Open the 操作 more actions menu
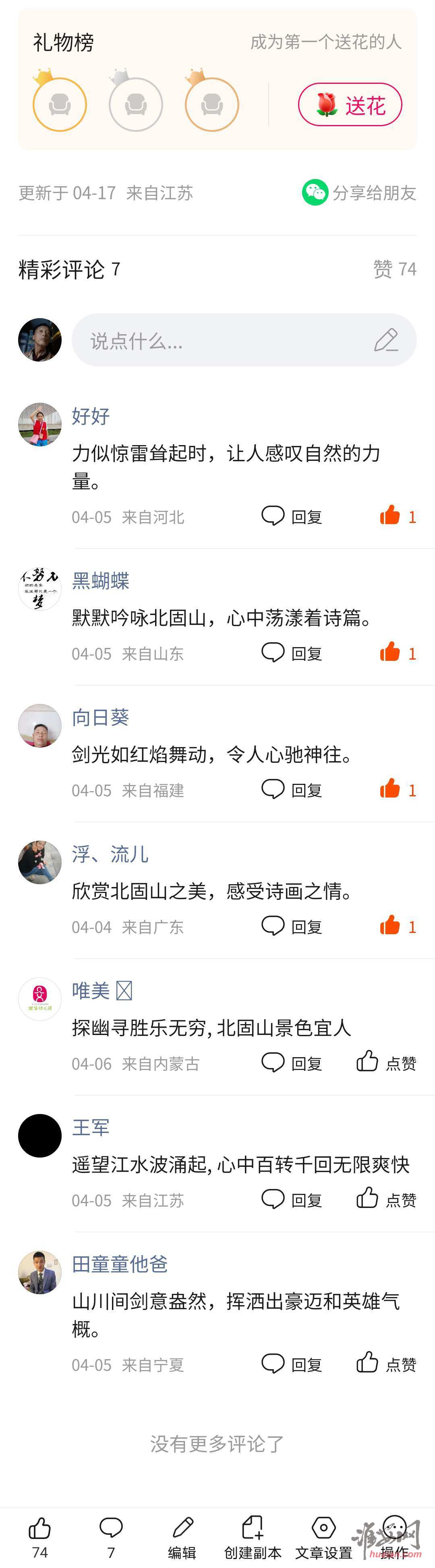Screen dimensions: 435x1568 (x=395, y=1536)
